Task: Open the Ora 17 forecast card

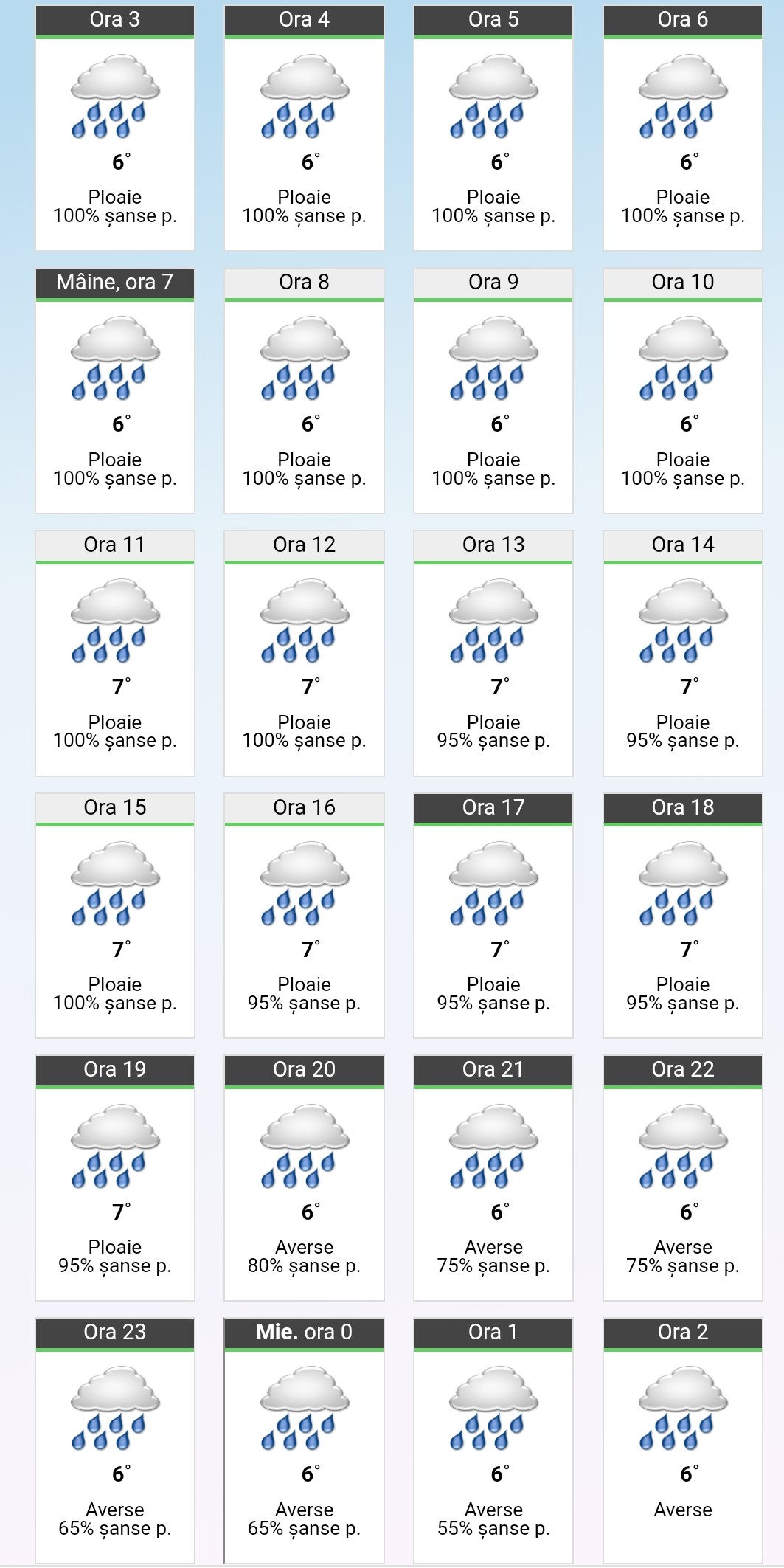Action: (493, 916)
